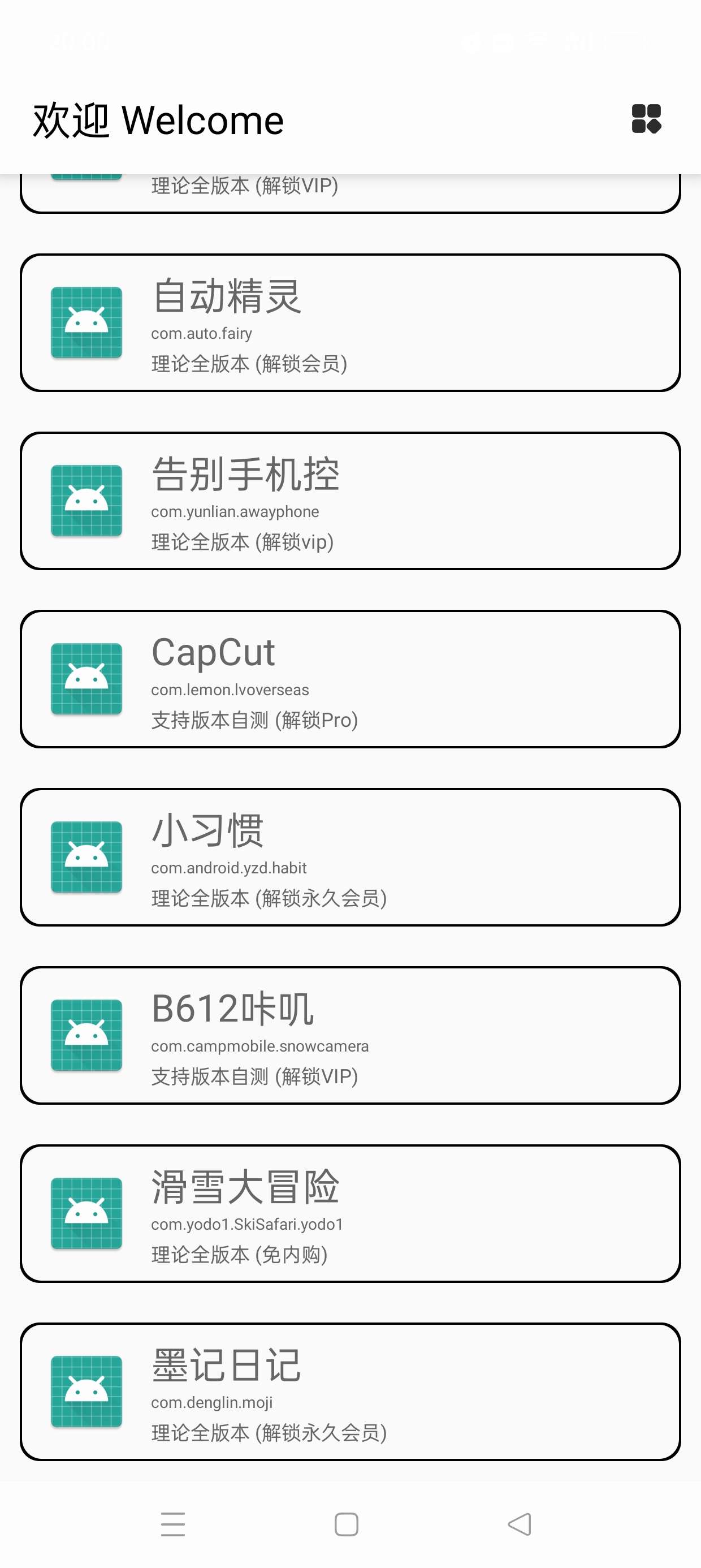Viewport: 701px width, 1568px height.
Task: Open the 自动精灵 app card
Action: (x=350, y=322)
